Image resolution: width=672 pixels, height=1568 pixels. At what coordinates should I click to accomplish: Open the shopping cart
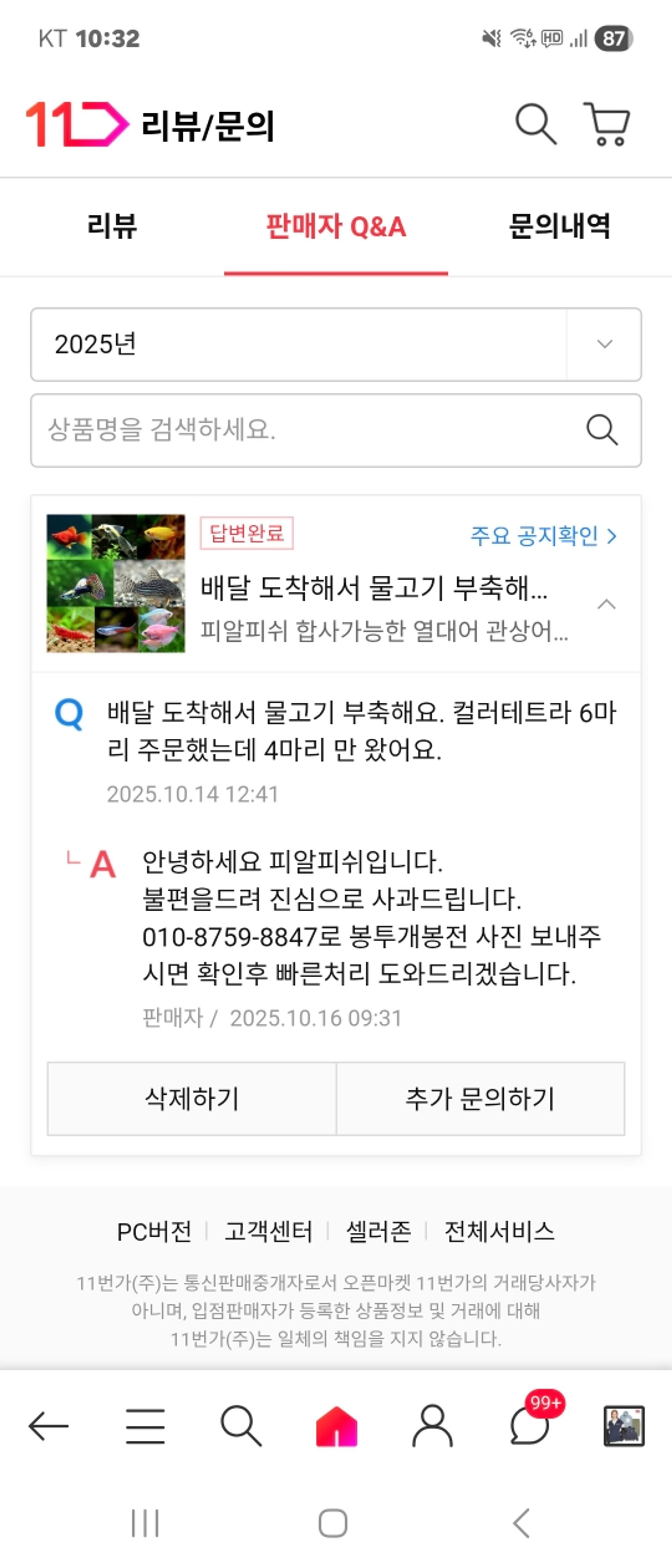(607, 124)
